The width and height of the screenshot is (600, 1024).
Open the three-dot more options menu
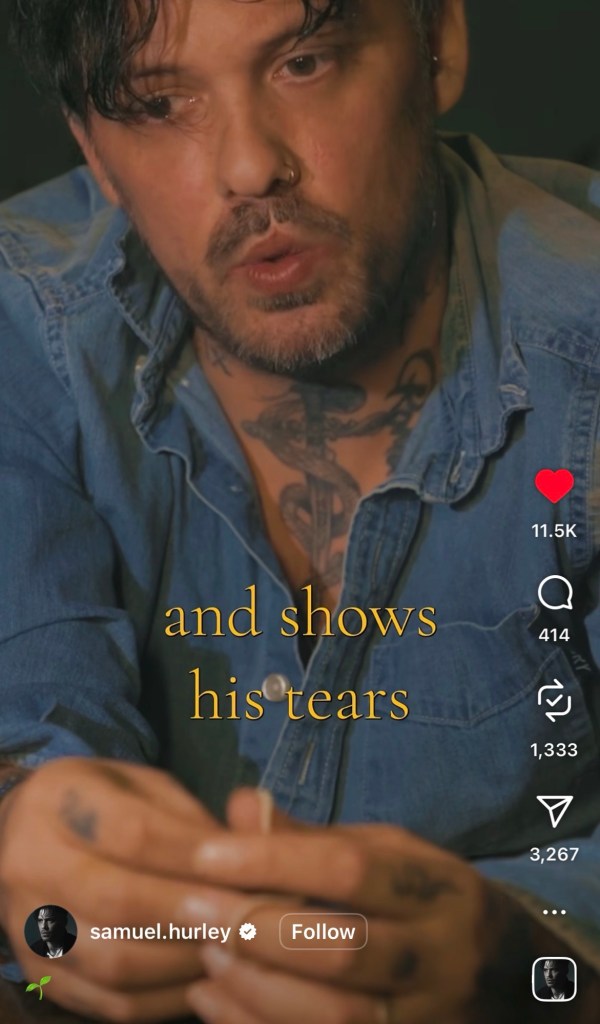pos(554,912)
